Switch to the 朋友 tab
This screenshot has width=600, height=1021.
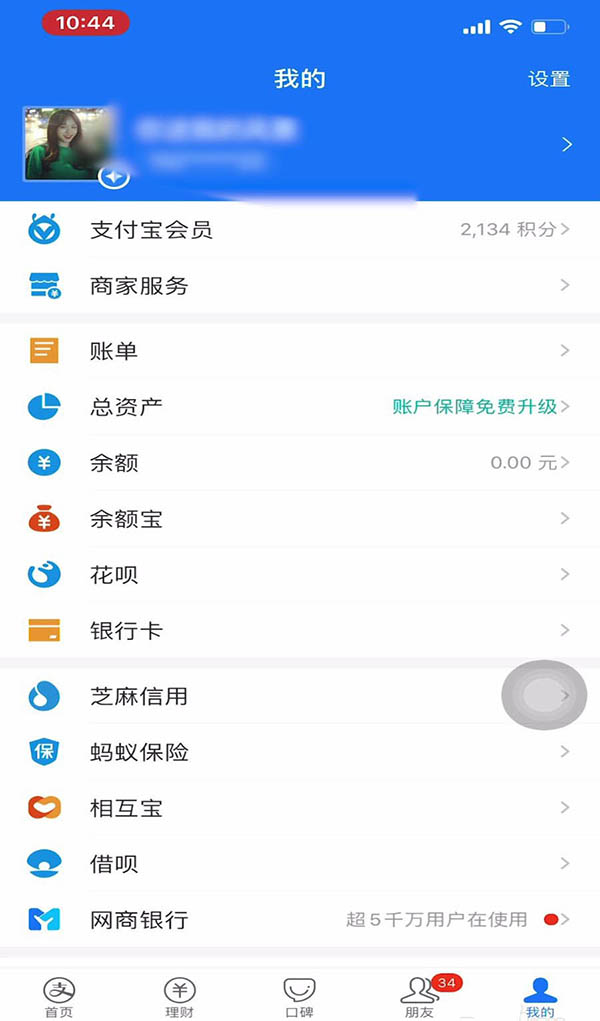(420, 996)
